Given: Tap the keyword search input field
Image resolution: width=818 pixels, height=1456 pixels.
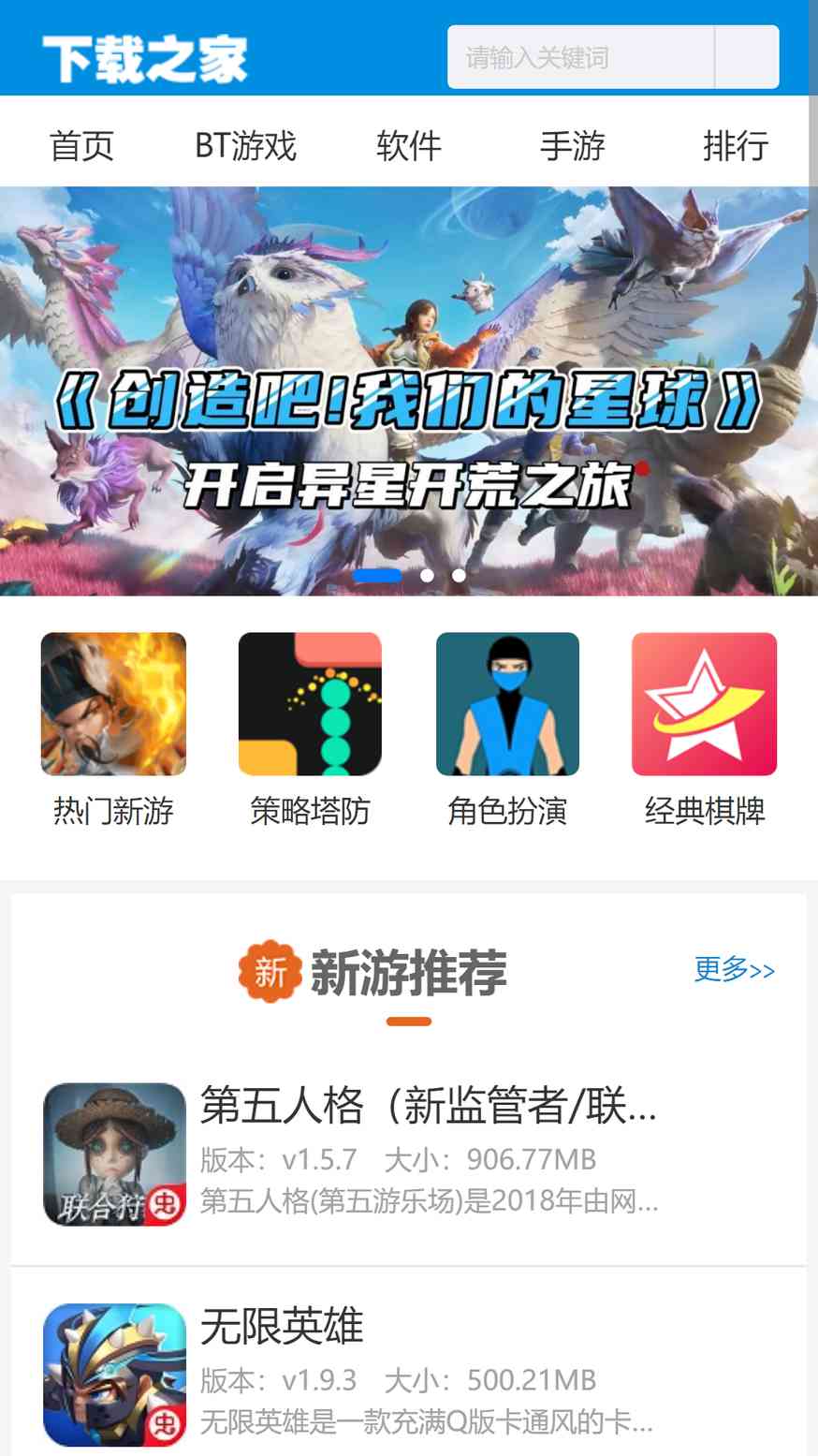Looking at the screenshot, I should coord(580,58).
